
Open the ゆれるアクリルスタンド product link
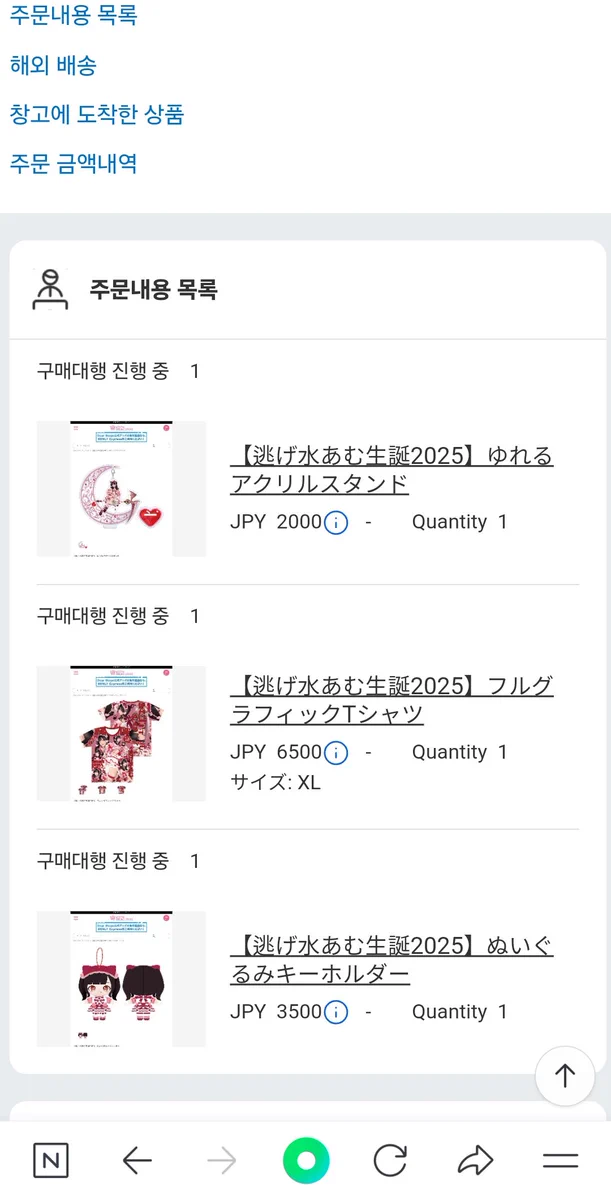coord(392,470)
